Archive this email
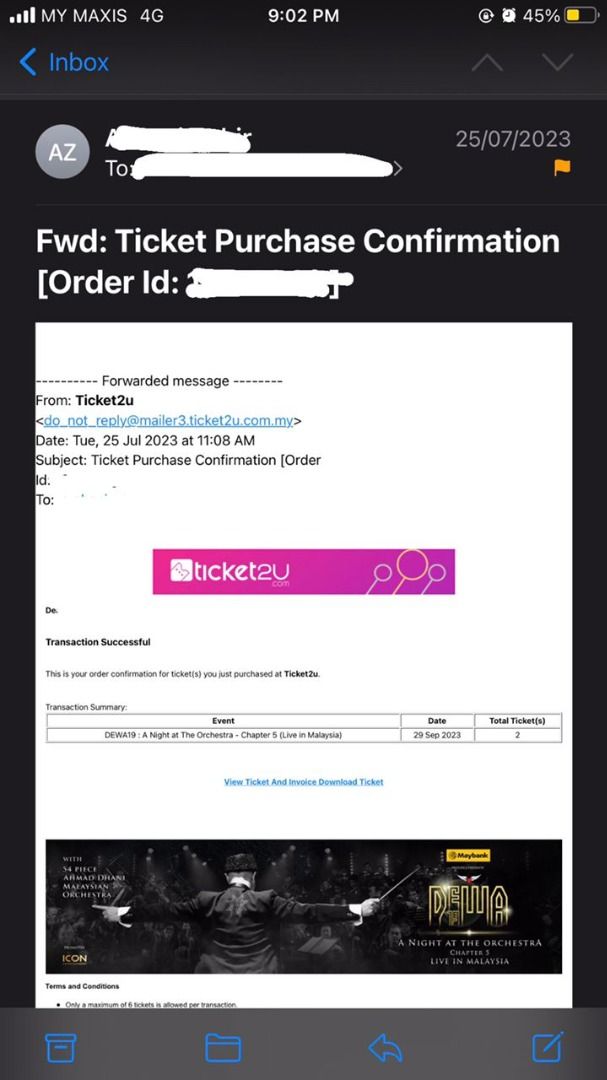Viewport: 607px width, 1080px height. coord(61,1047)
